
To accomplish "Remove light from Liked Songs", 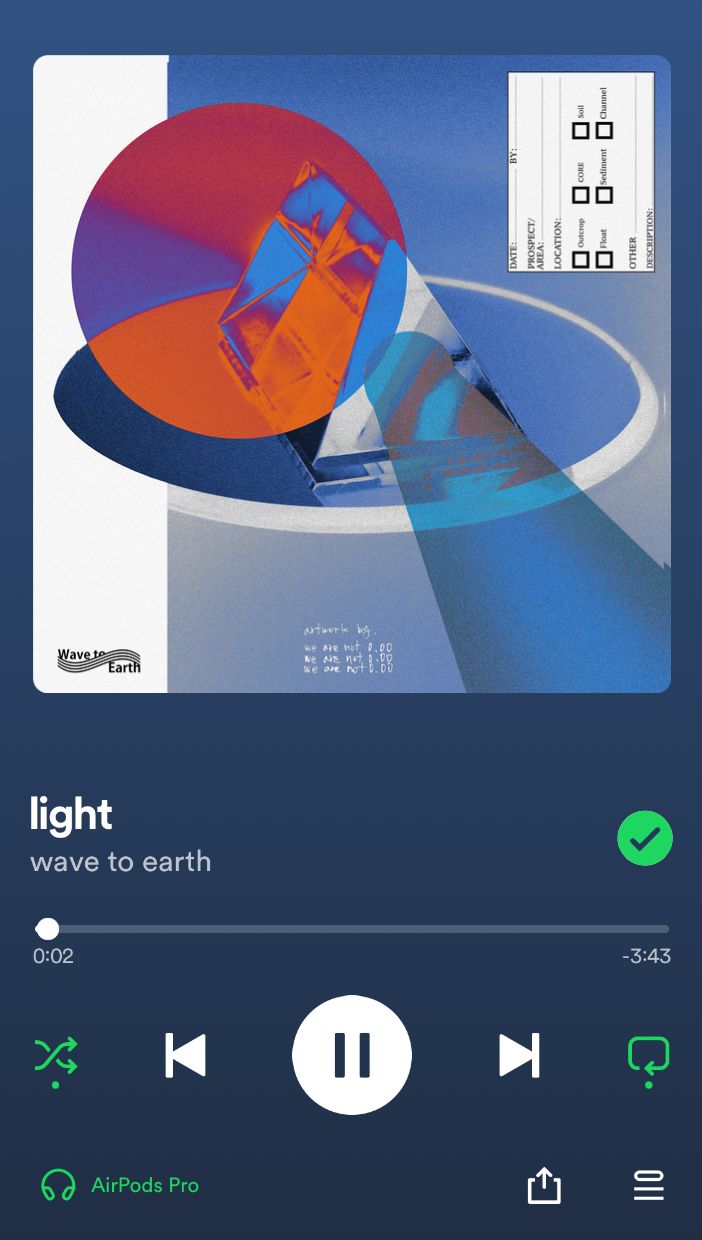I will (645, 838).
